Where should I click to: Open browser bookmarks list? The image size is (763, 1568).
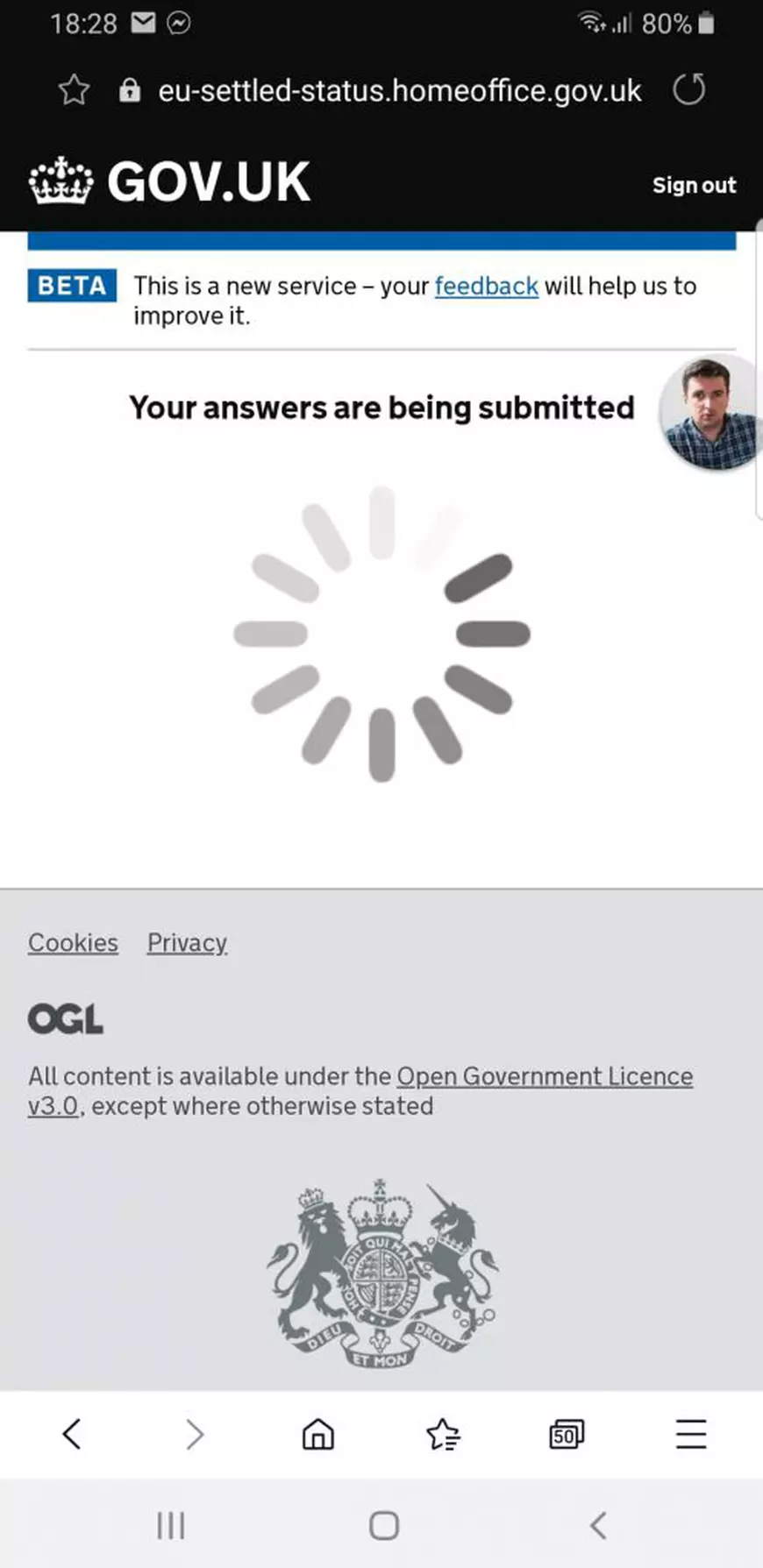tap(442, 1435)
